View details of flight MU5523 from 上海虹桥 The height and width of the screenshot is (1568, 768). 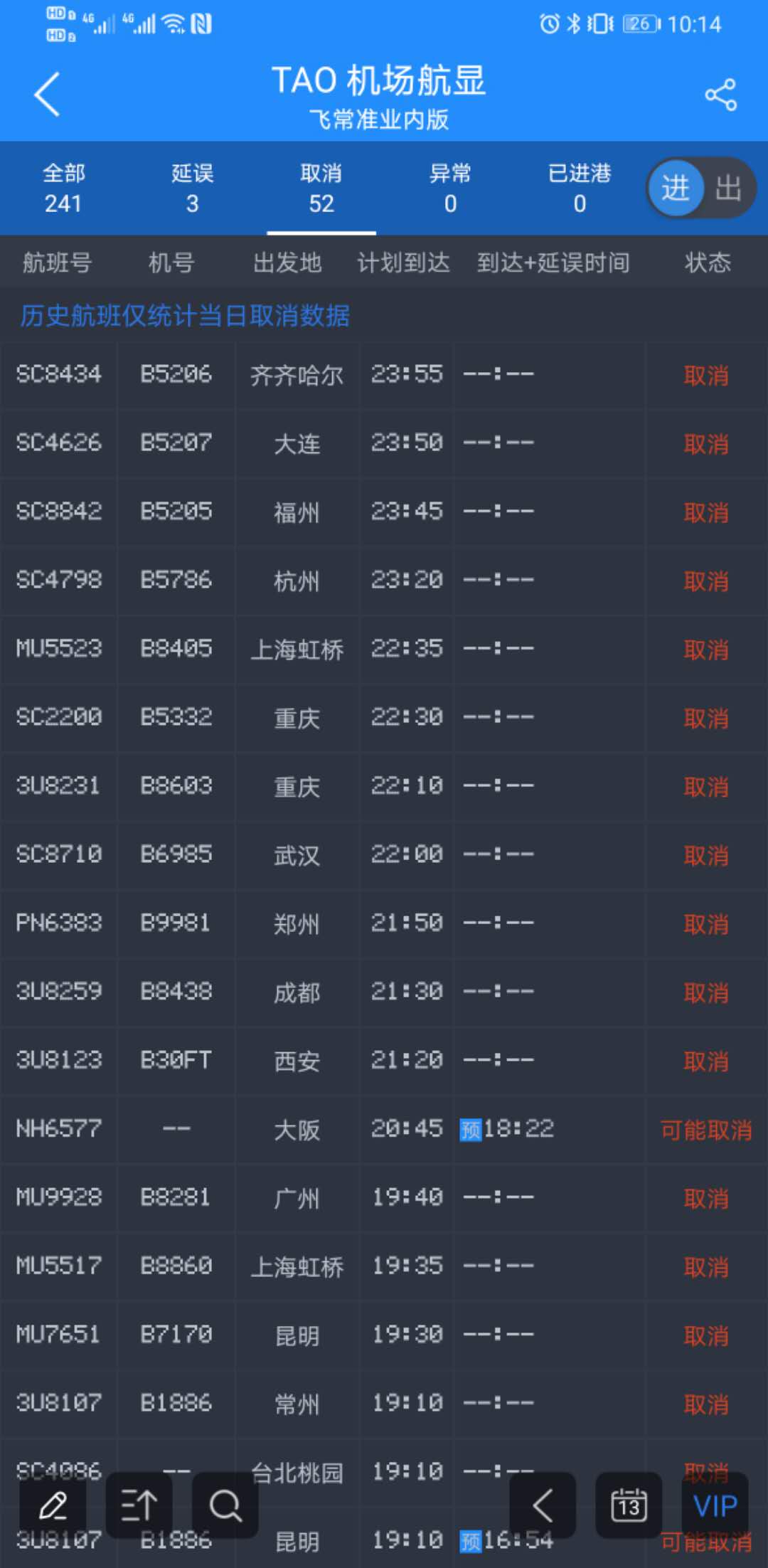[x=384, y=649]
